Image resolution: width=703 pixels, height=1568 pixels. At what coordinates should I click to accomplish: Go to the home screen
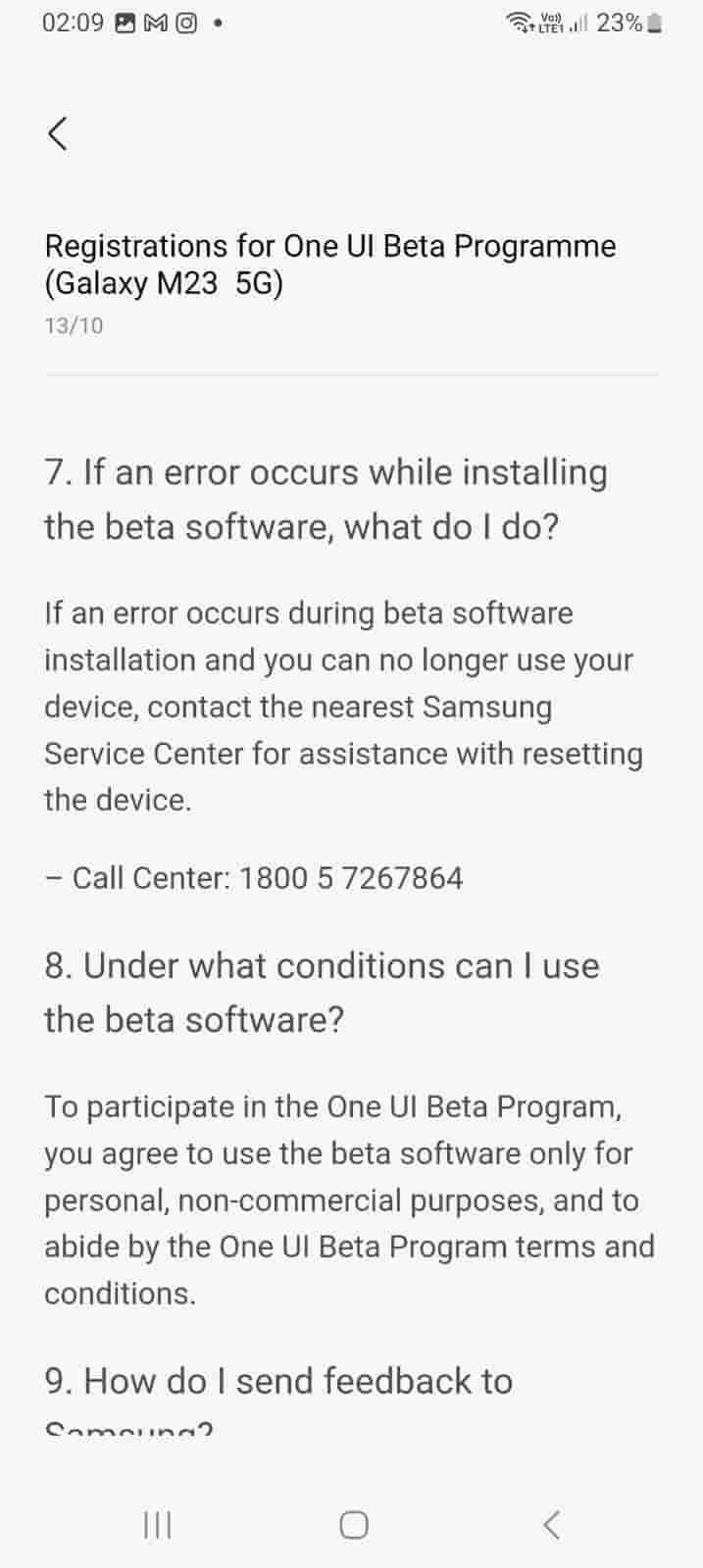[x=353, y=1525]
